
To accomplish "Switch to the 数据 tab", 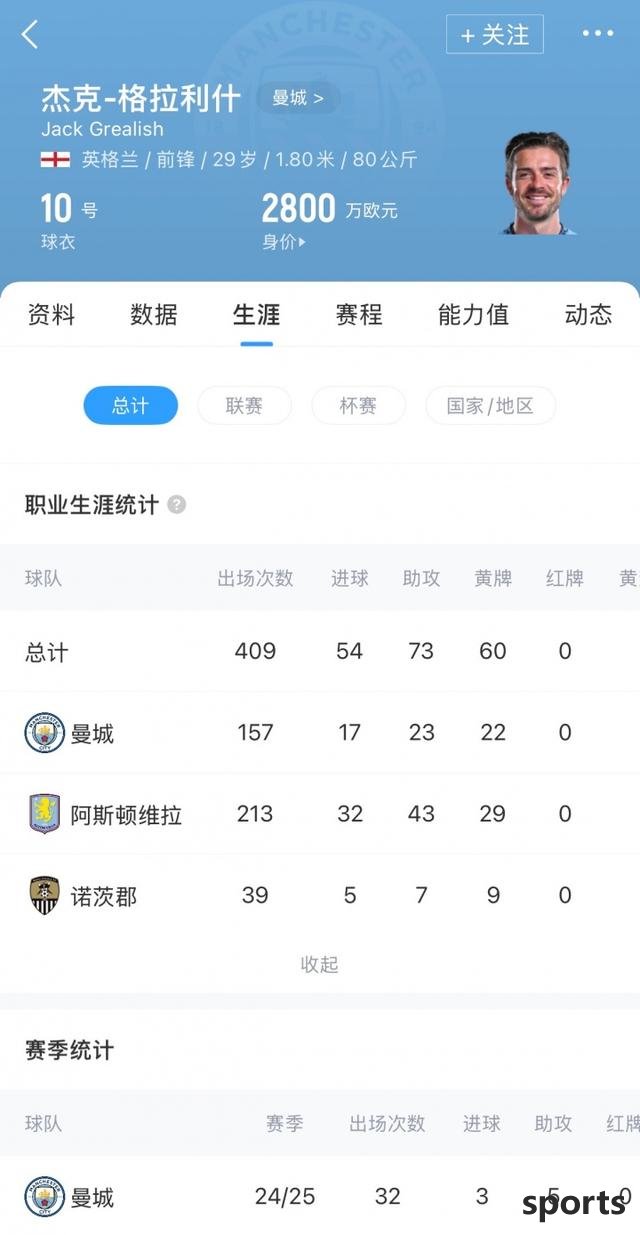I will pyautogui.click(x=154, y=315).
